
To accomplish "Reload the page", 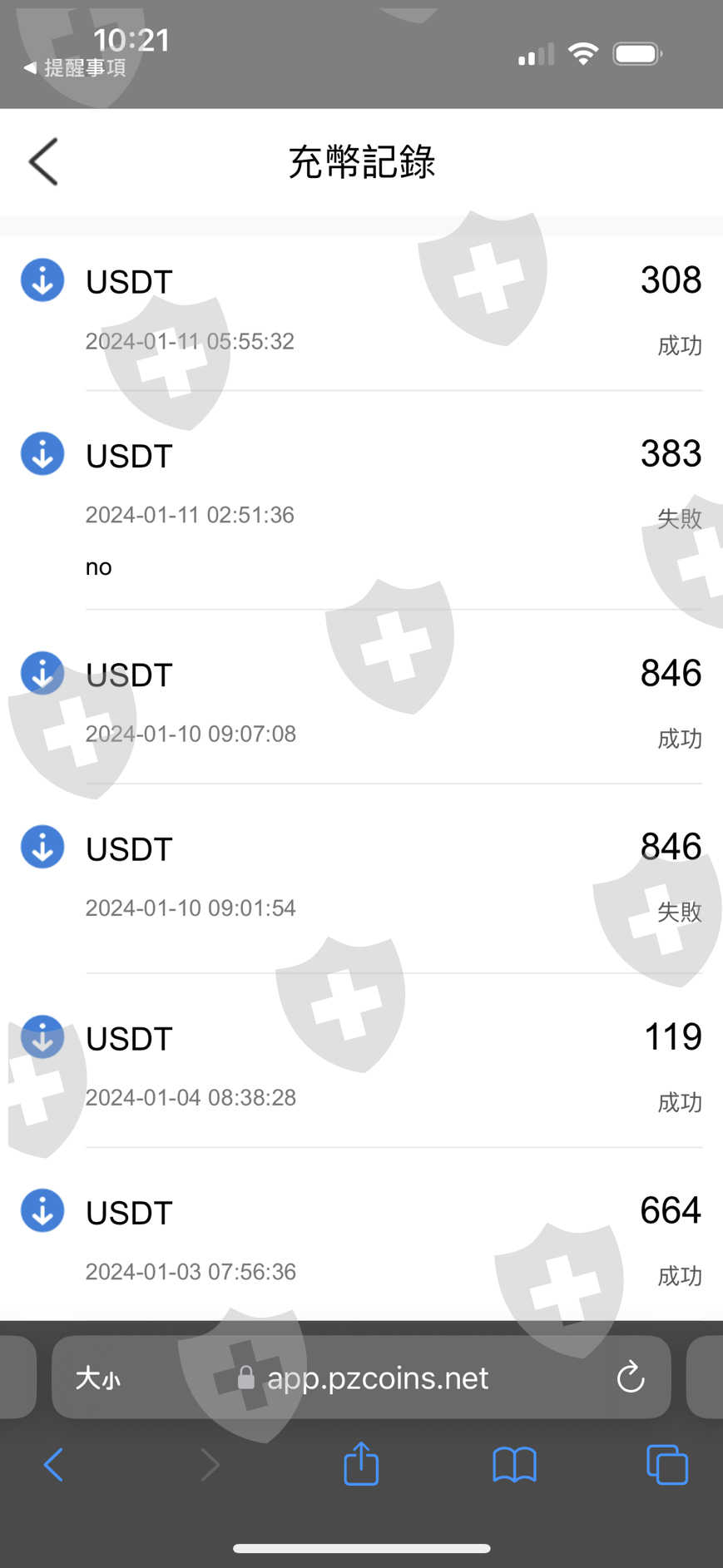I will [630, 1378].
